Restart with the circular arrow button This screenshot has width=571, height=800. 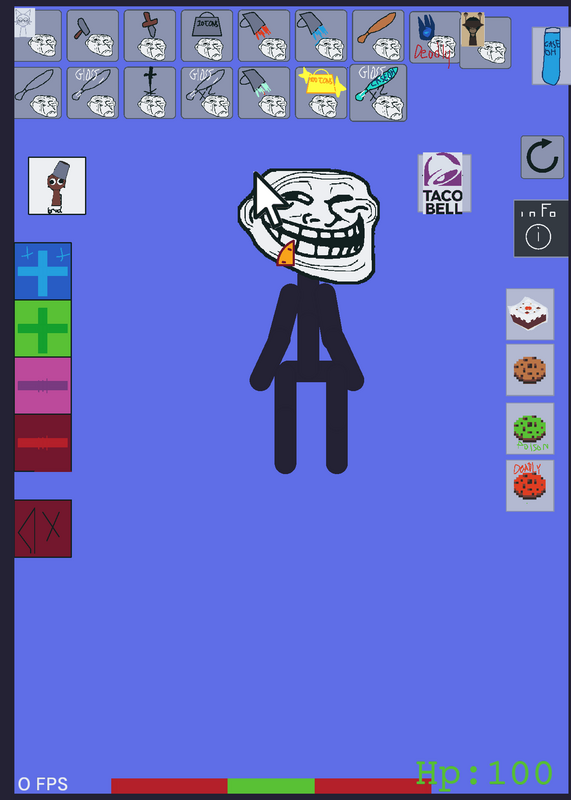tap(542, 157)
